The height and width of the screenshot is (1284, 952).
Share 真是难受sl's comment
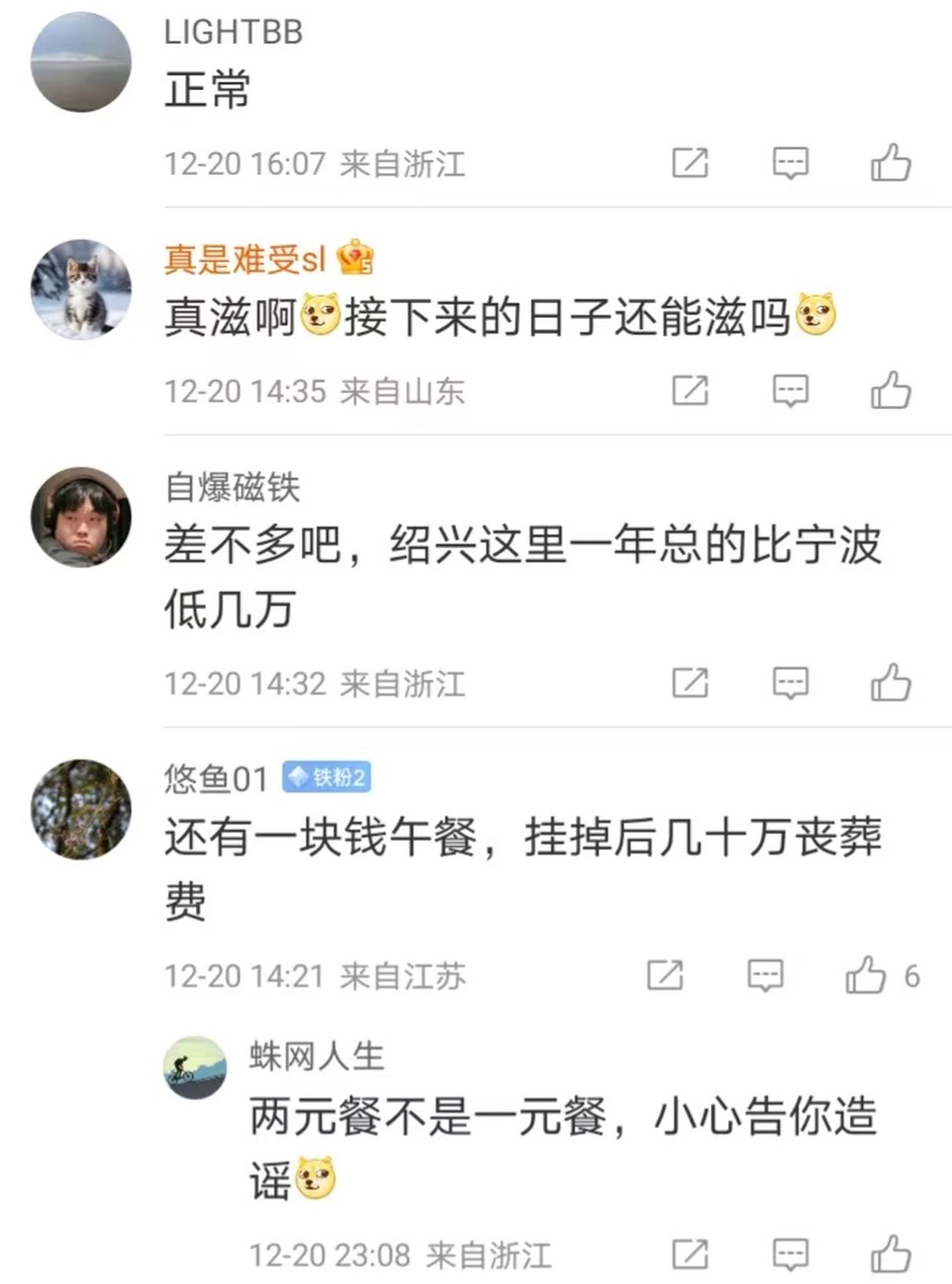[x=690, y=390]
